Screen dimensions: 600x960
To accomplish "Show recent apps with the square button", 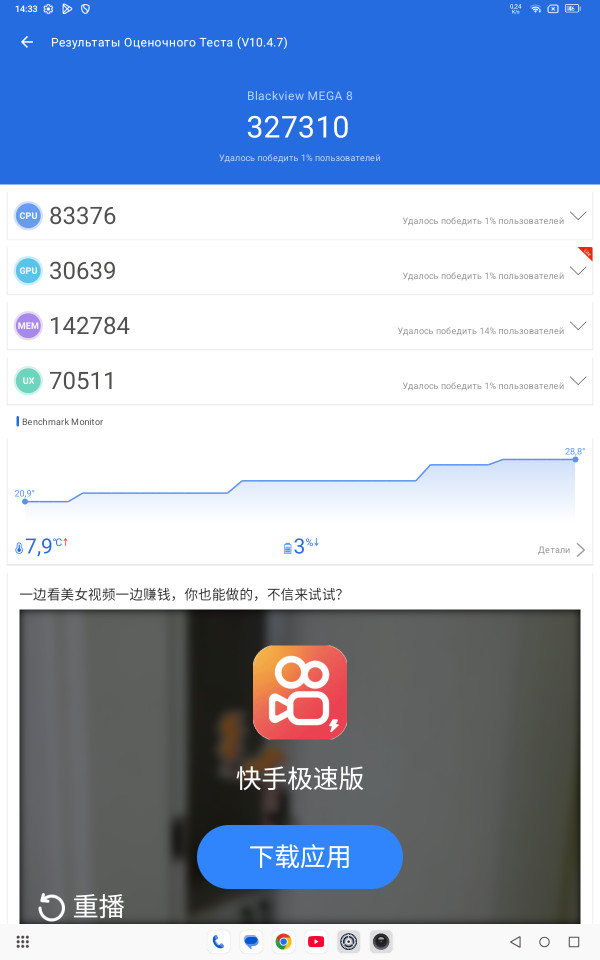I will tap(574, 942).
